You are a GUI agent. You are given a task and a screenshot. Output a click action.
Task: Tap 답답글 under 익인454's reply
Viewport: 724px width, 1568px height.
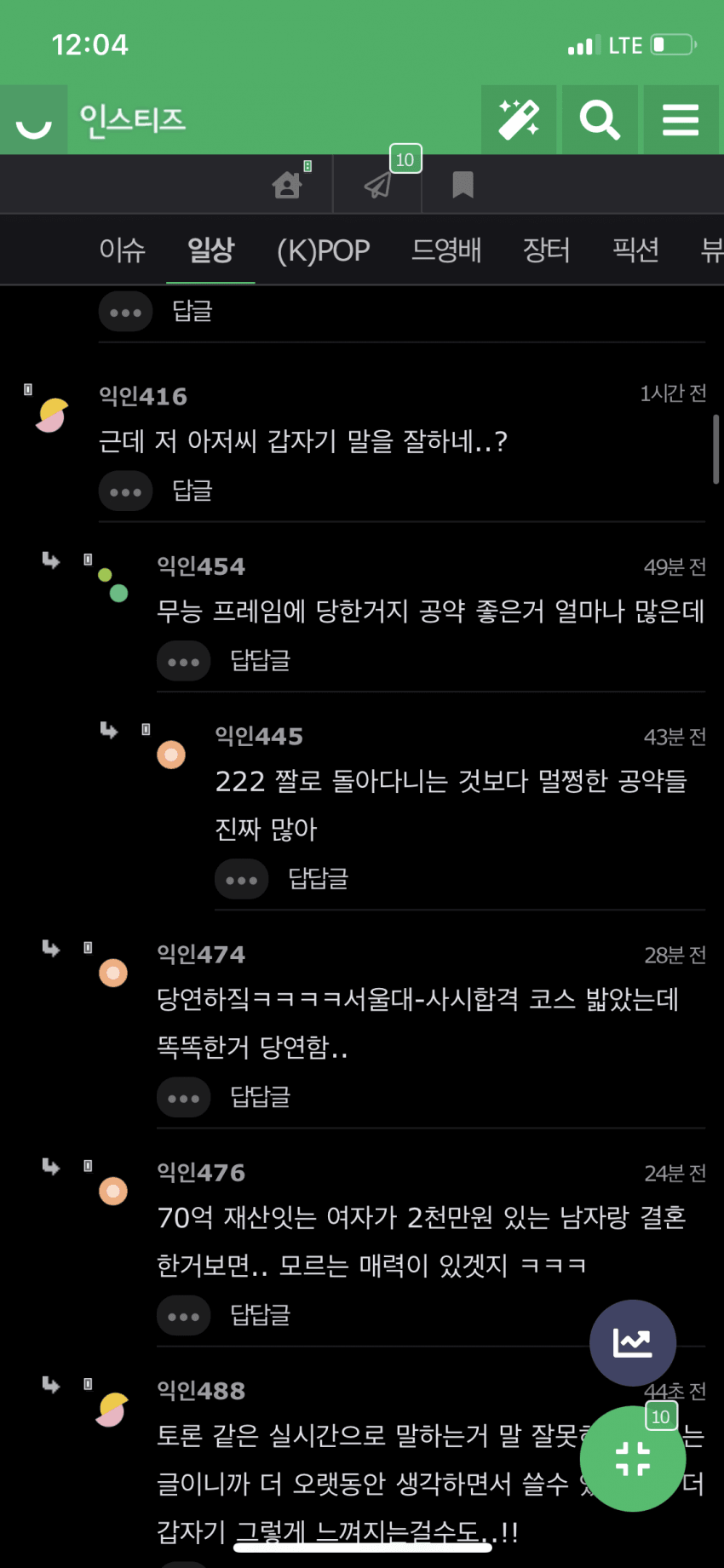tap(260, 661)
